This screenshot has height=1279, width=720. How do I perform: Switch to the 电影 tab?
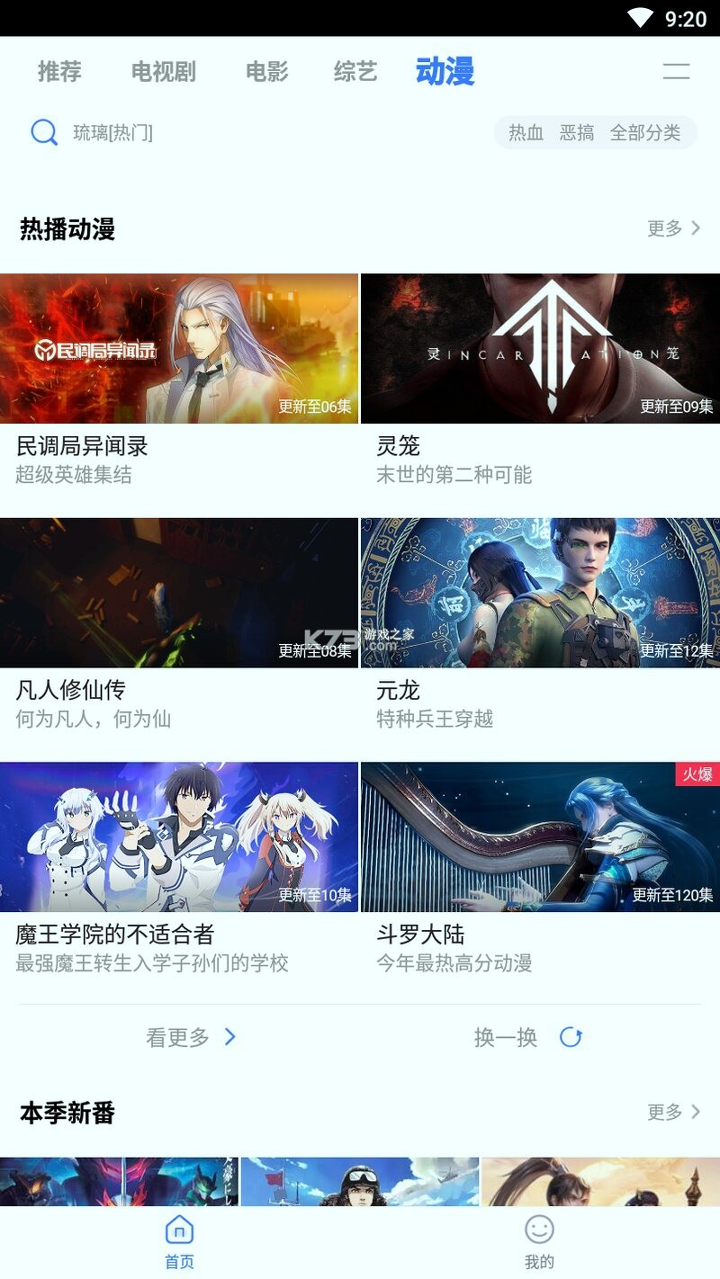click(267, 72)
